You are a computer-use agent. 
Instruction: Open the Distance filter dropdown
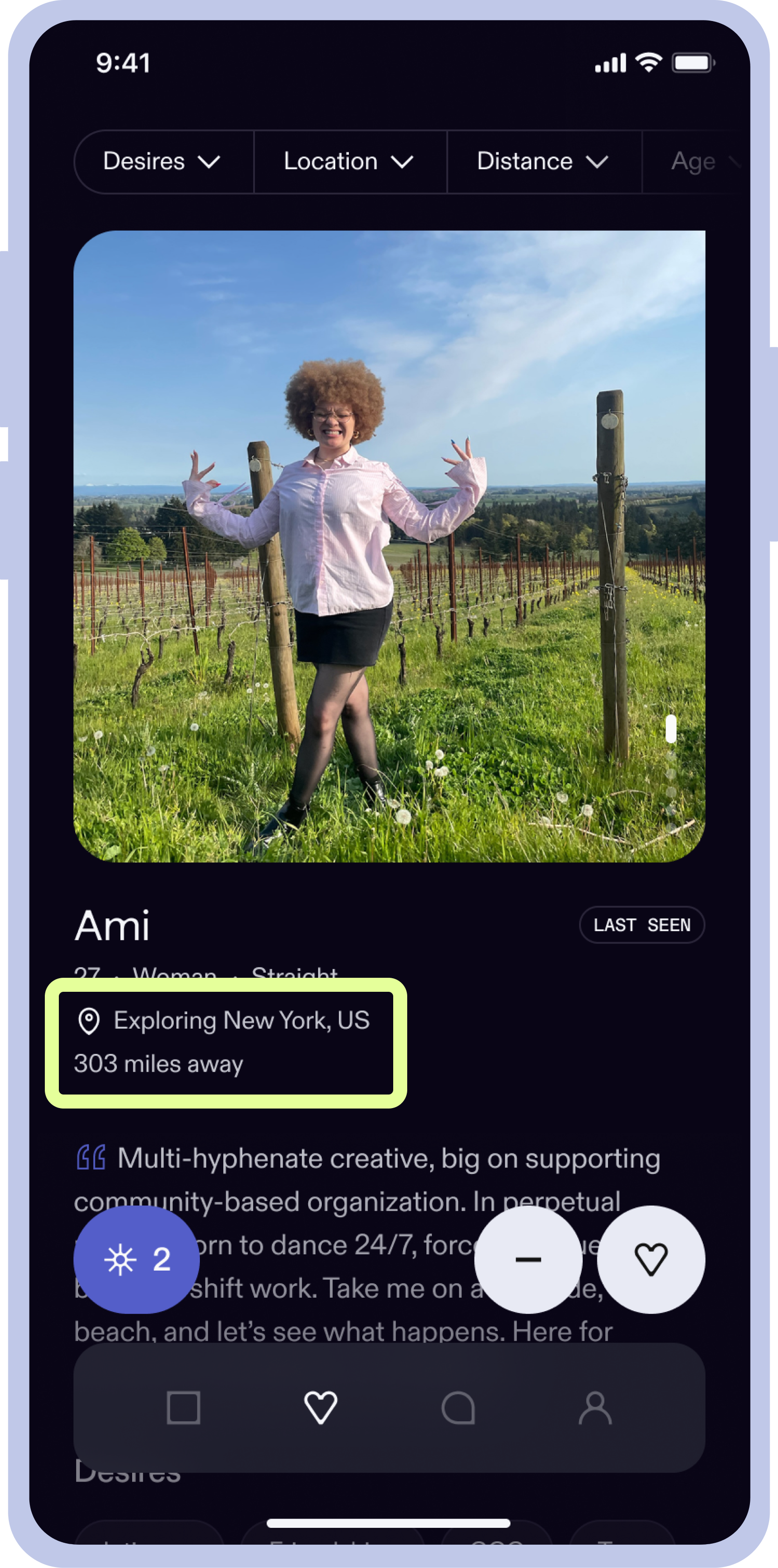[x=543, y=162]
